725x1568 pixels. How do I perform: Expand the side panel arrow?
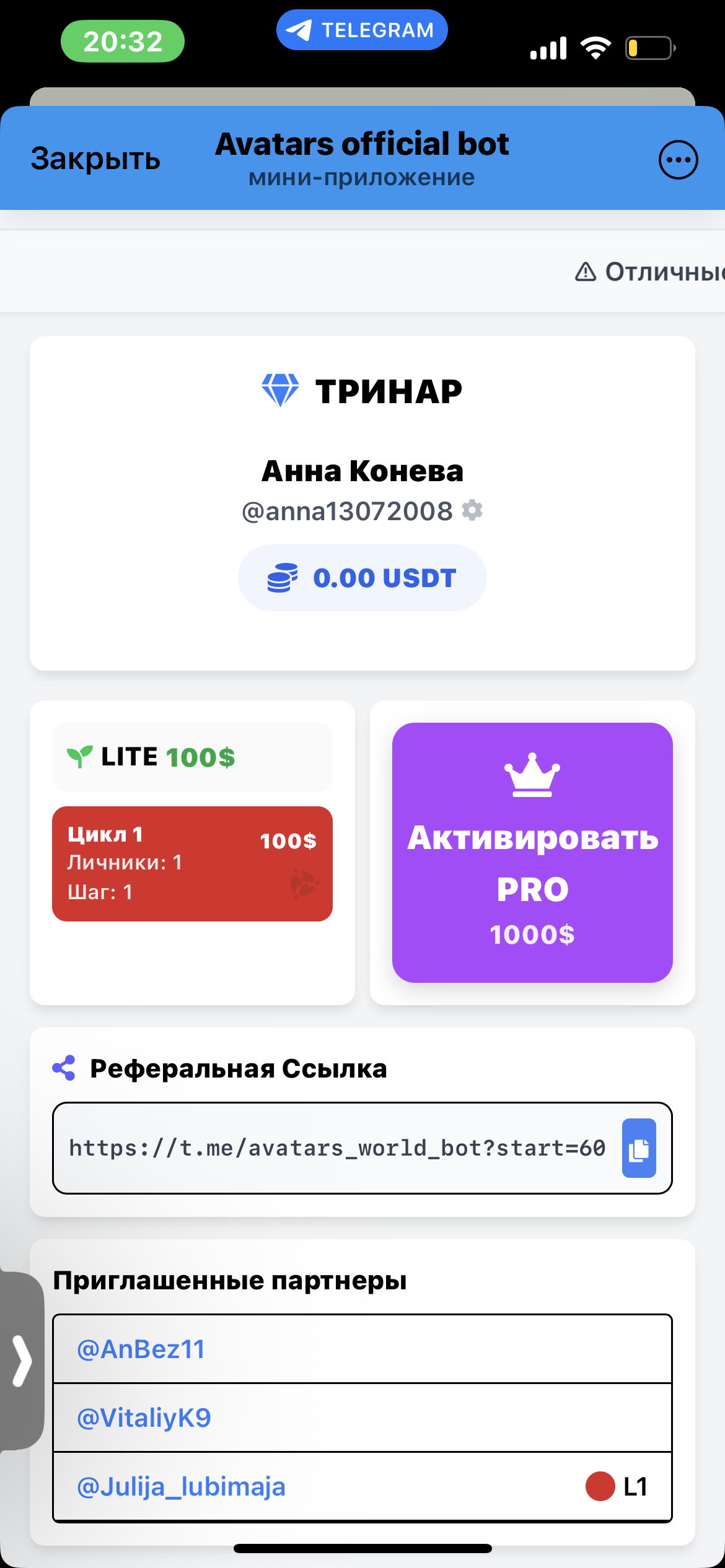(22, 1361)
